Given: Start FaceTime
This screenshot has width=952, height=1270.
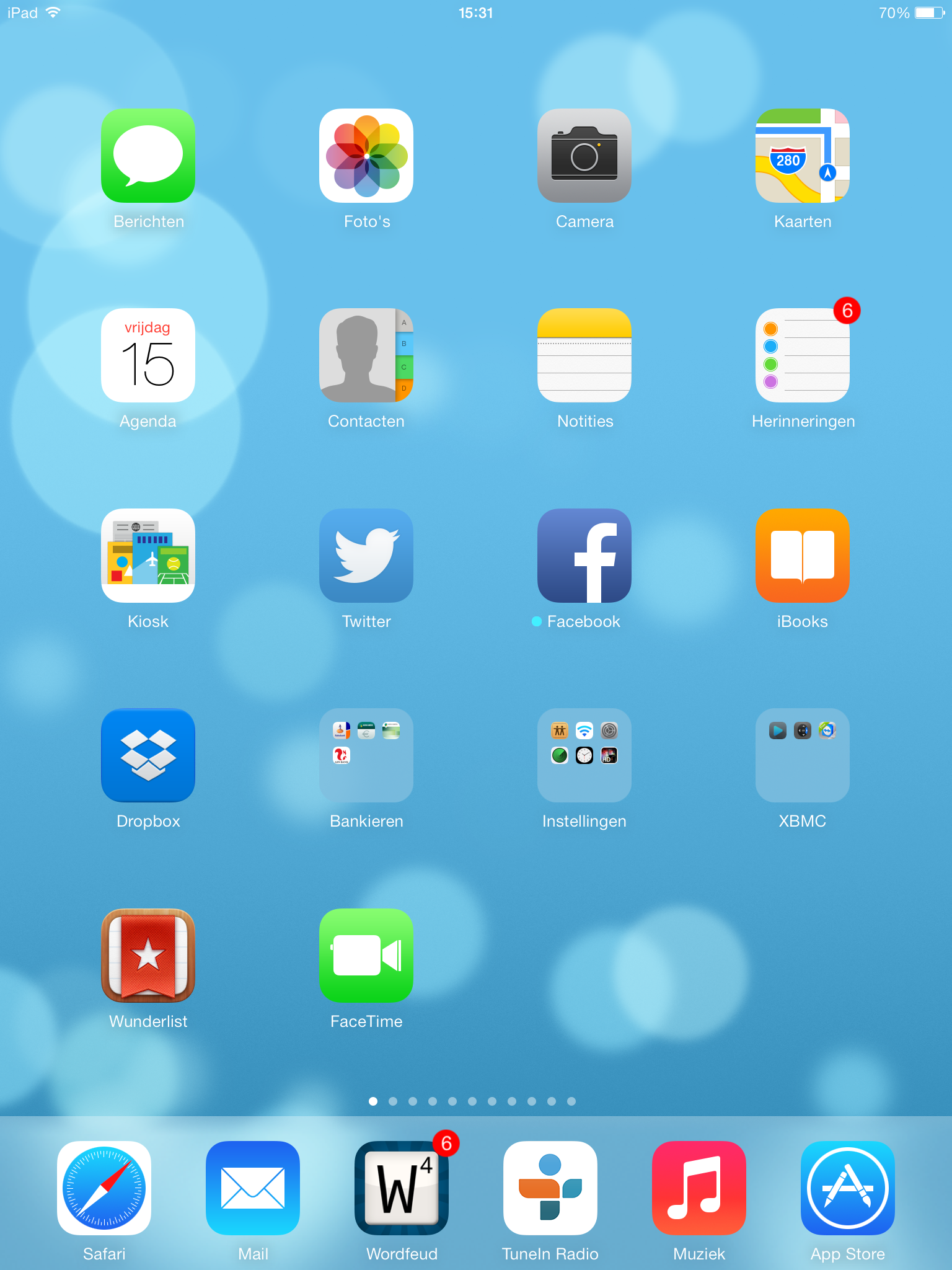Looking at the screenshot, I should pos(366,956).
